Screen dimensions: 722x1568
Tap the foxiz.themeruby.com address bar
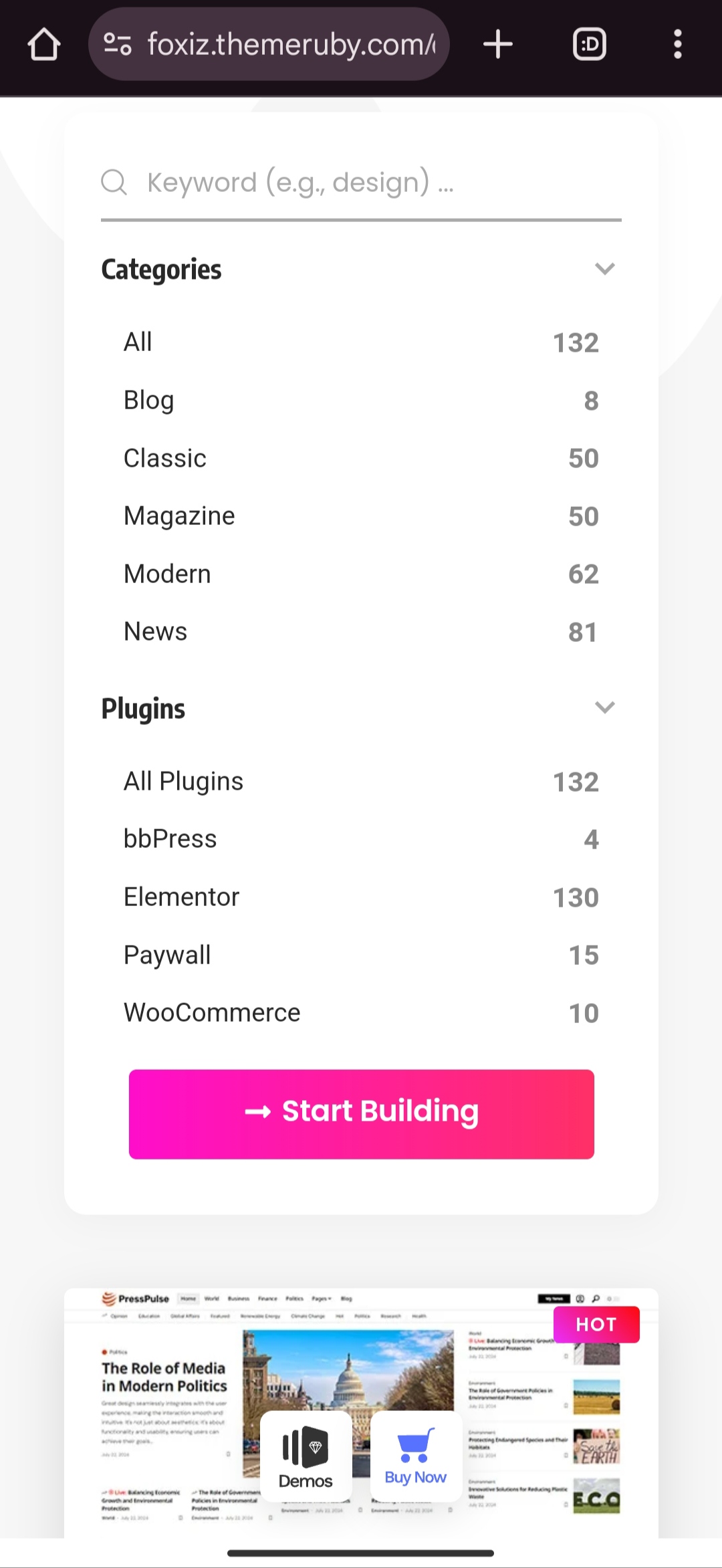(269, 44)
